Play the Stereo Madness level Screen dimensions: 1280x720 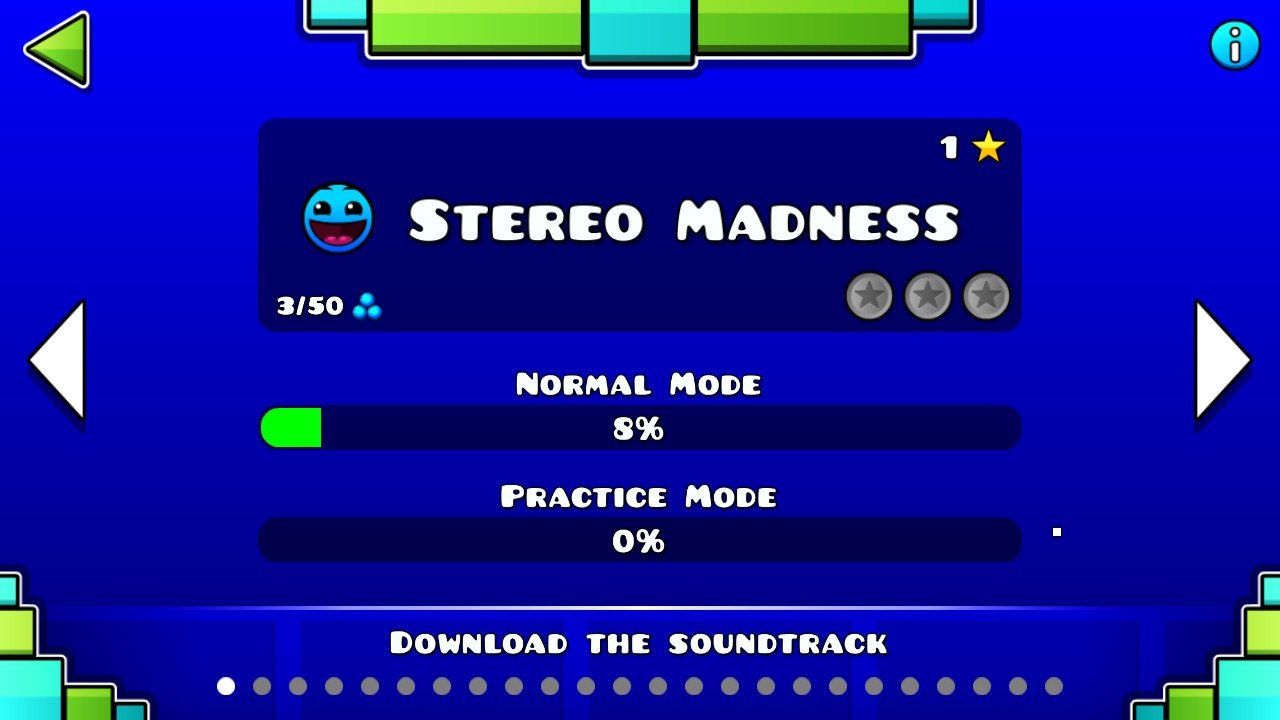(x=640, y=225)
